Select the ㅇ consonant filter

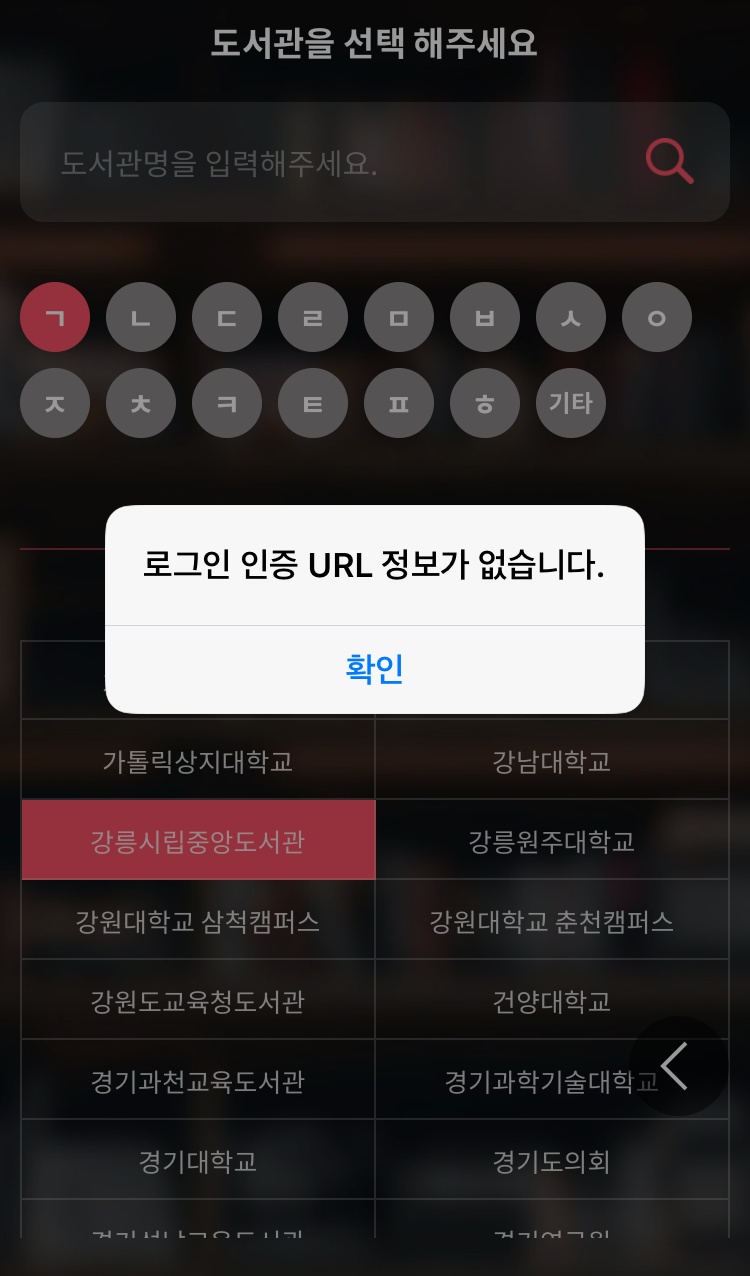click(x=657, y=317)
